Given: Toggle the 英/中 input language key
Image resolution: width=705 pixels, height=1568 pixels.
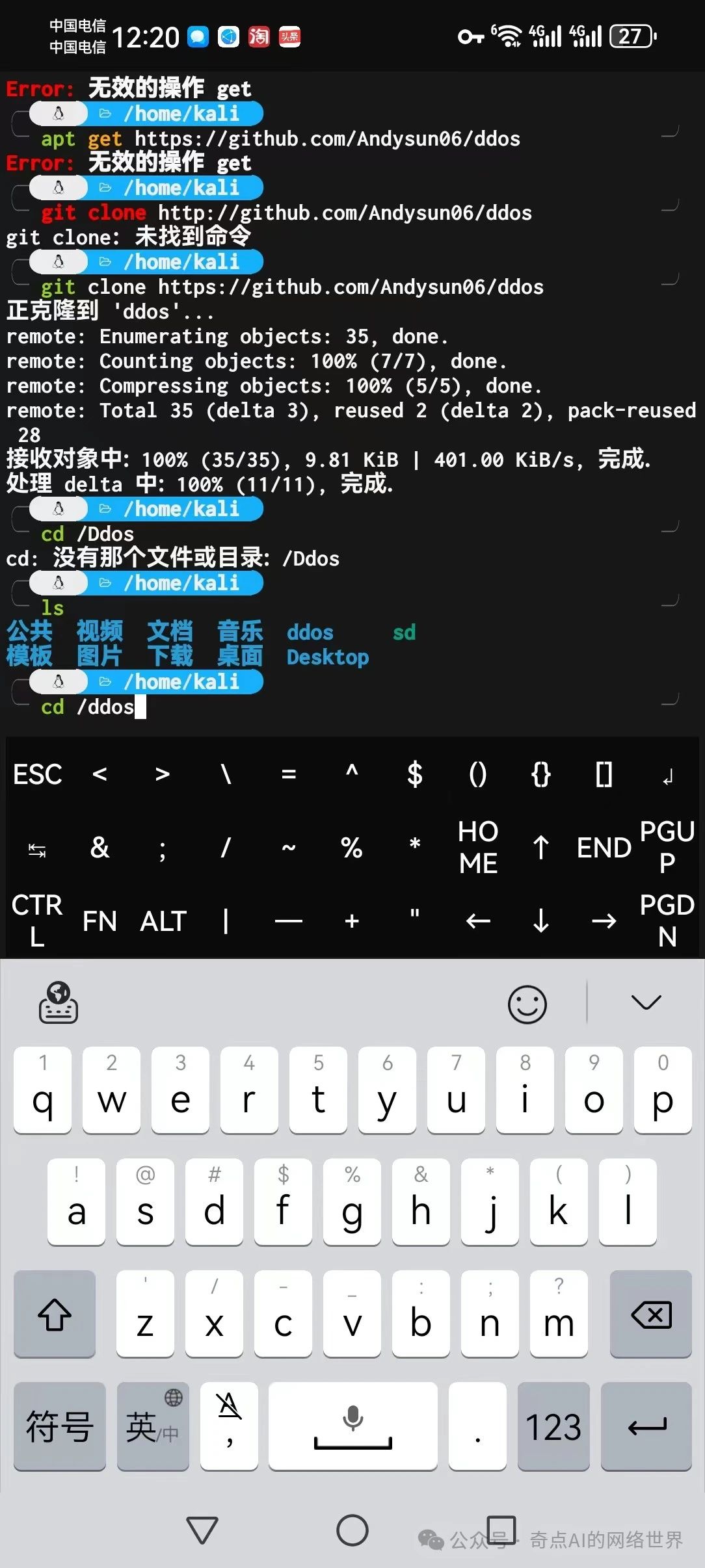Looking at the screenshot, I should 153,1426.
